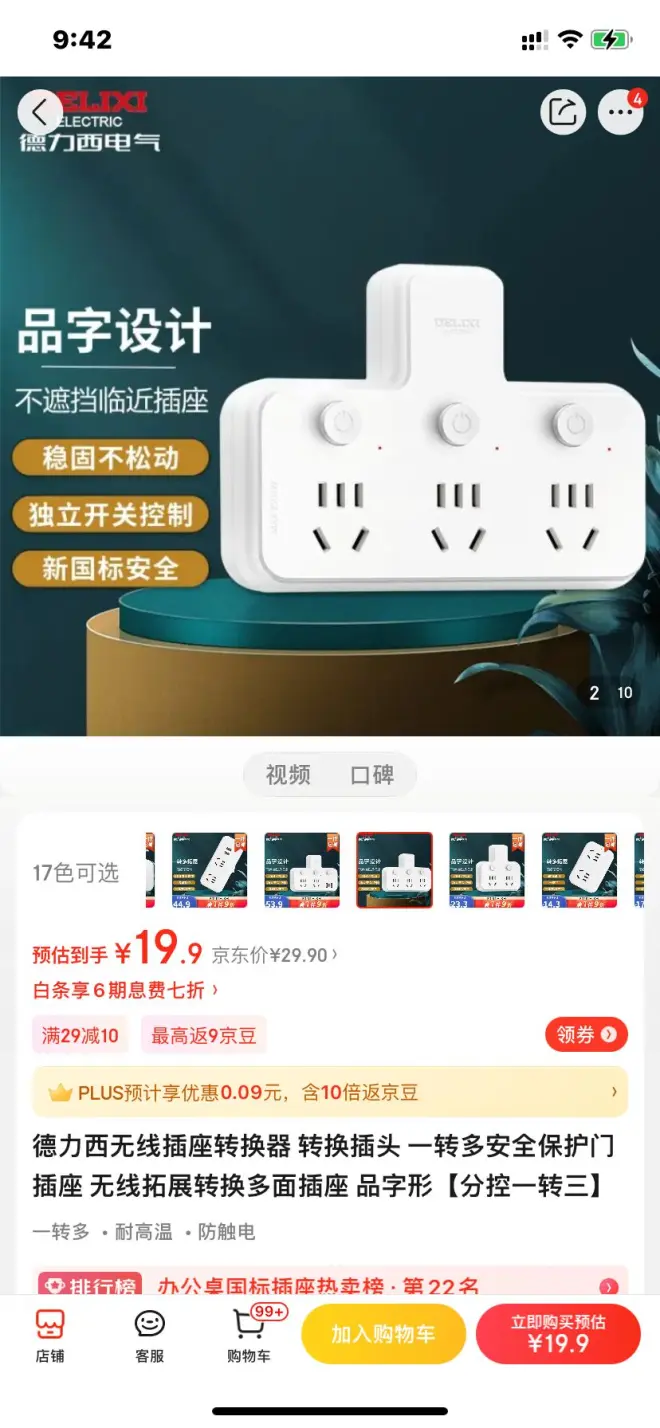Select the color variant priced 53.9
660x1428 pixels.
[302, 870]
